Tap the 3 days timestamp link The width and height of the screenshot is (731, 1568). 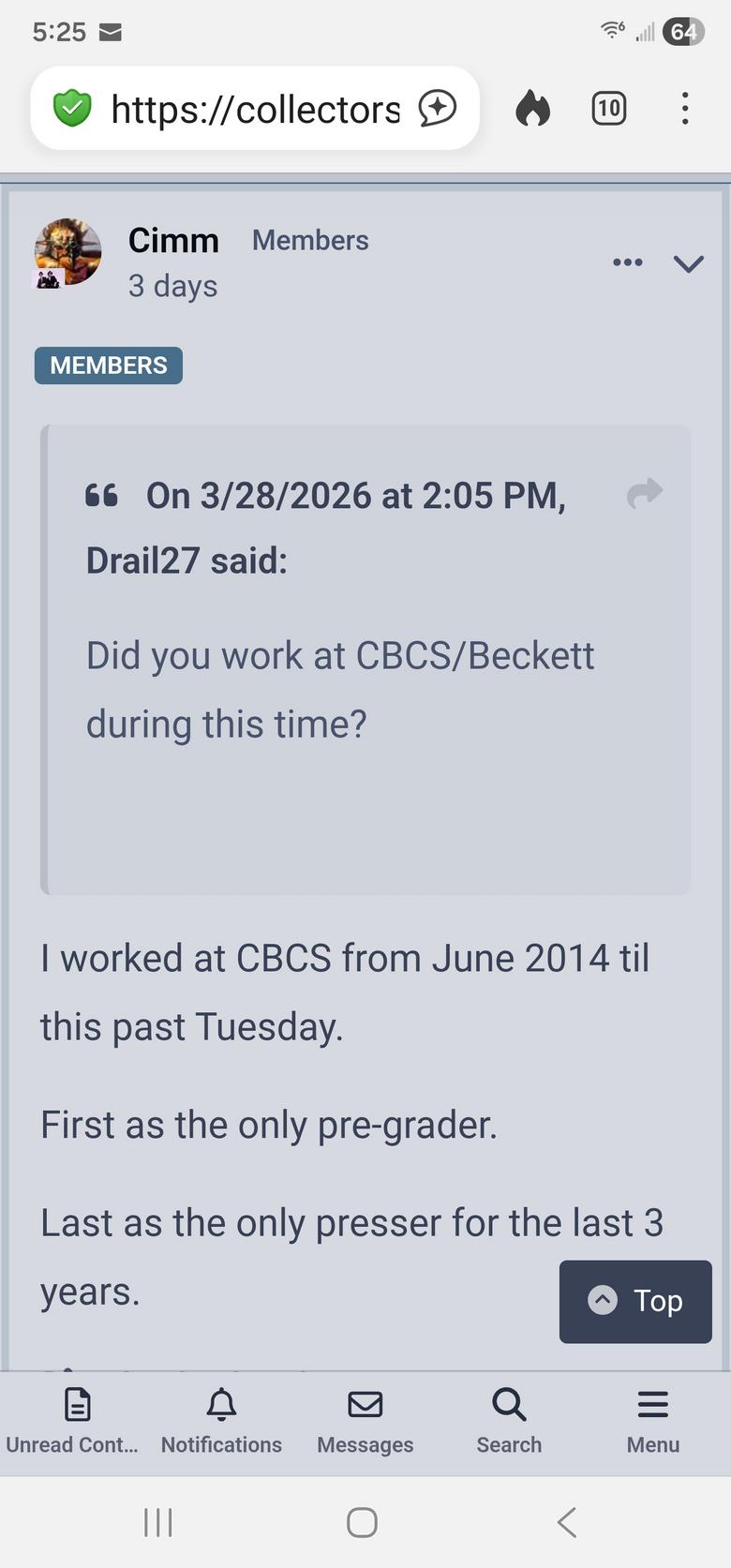pyautogui.click(x=172, y=286)
